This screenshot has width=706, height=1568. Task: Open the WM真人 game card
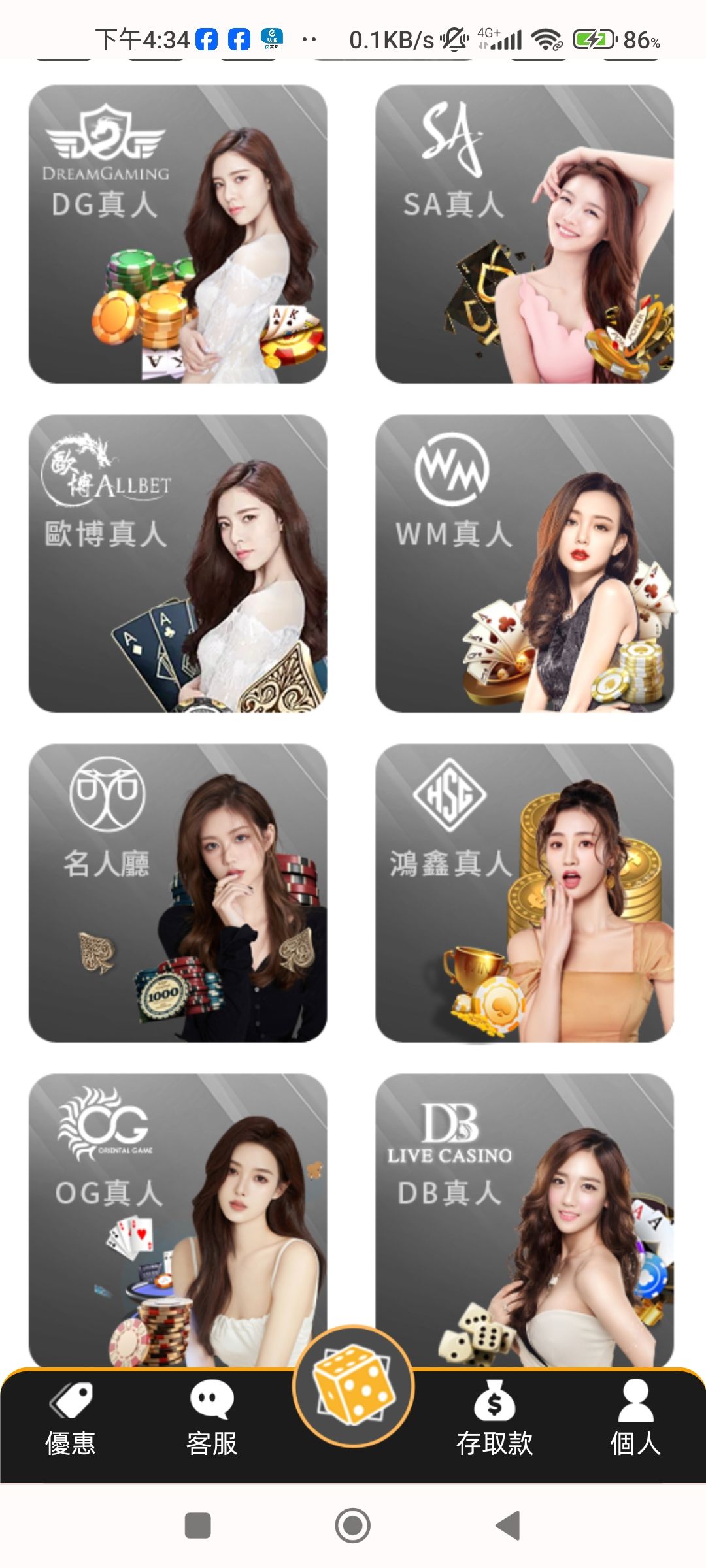click(x=524, y=563)
